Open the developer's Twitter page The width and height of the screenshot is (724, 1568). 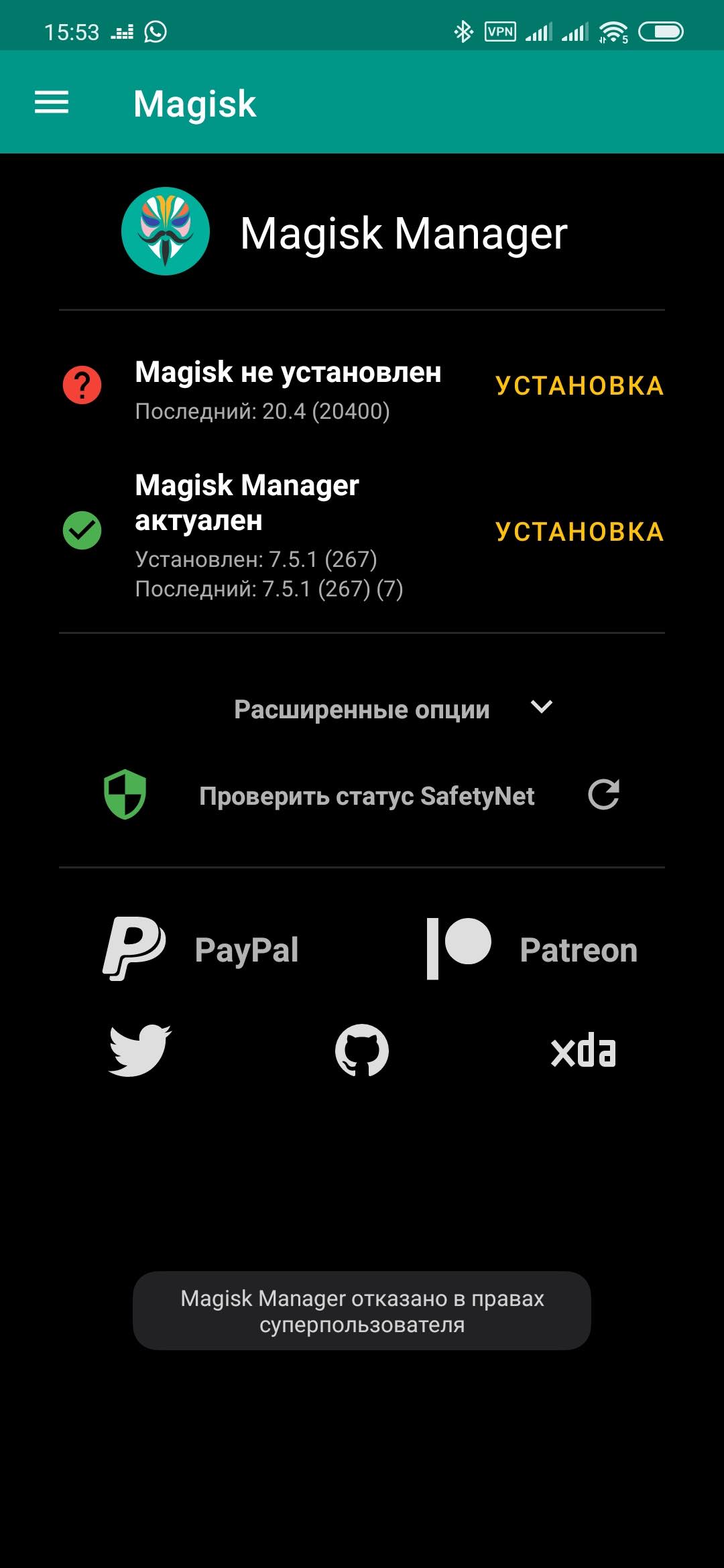click(x=140, y=1050)
